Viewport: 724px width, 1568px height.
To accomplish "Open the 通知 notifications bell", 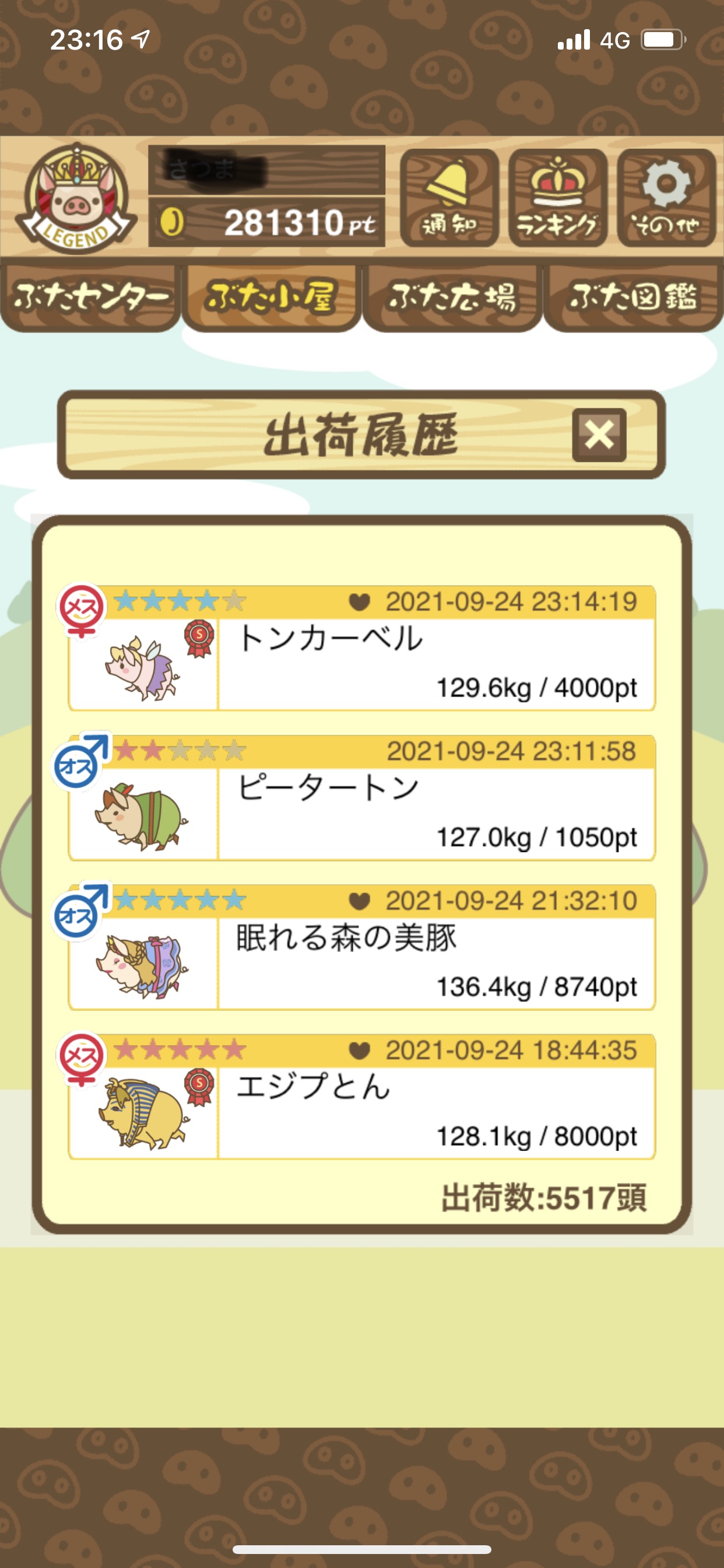I will coord(449,198).
